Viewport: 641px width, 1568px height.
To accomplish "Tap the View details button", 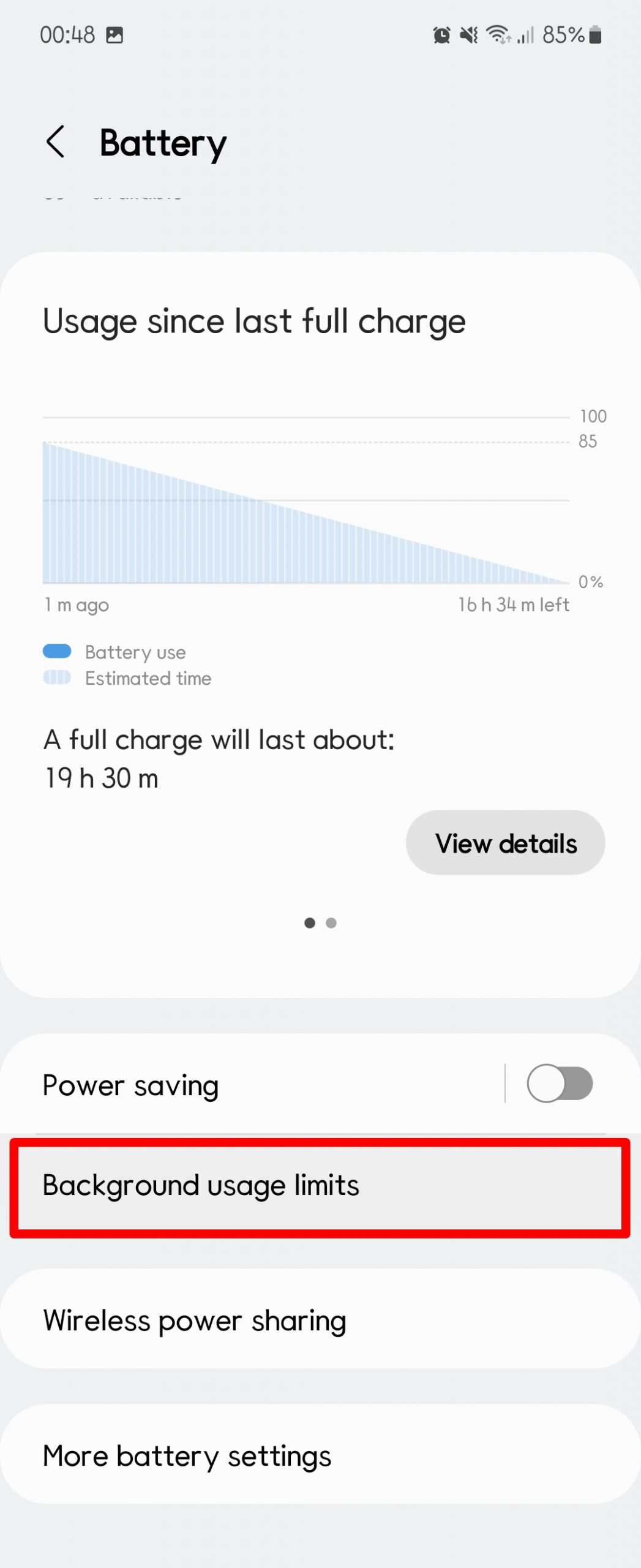I will (x=505, y=843).
